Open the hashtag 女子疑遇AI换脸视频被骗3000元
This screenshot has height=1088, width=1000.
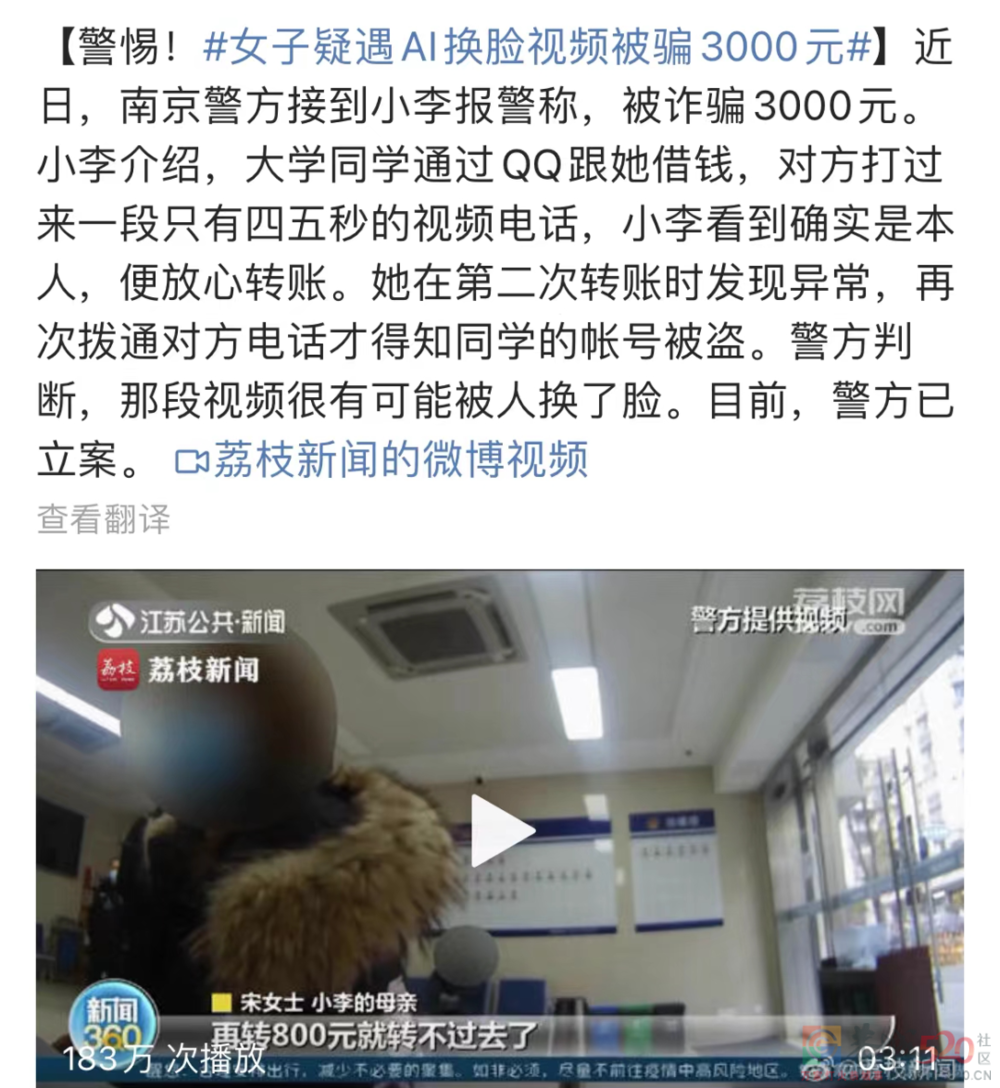[x=538, y=46]
